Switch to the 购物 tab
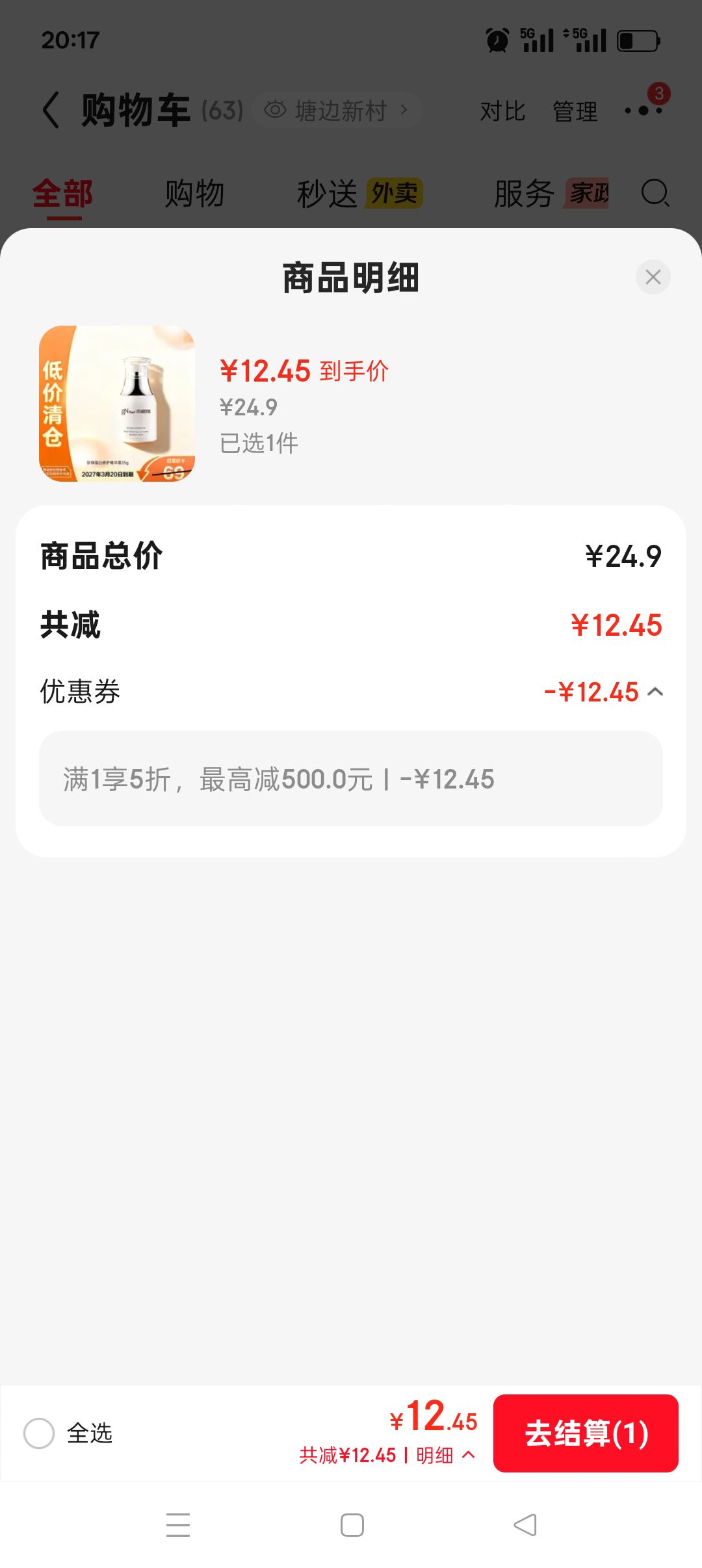Image resolution: width=702 pixels, height=1568 pixels. [x=194, y=194]
